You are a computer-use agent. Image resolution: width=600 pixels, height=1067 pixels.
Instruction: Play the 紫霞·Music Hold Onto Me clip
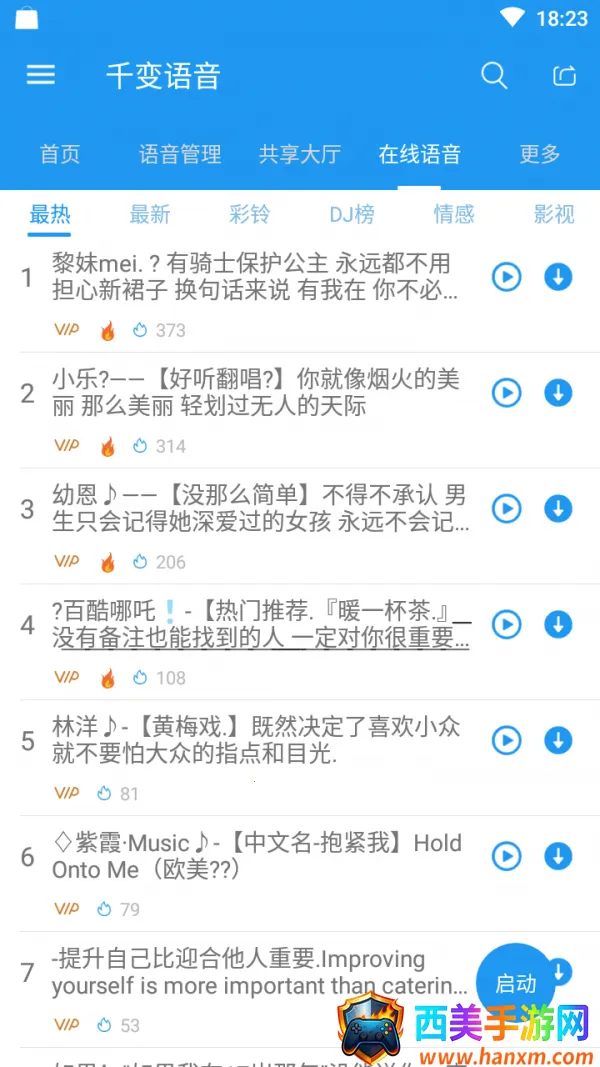[507, 857]
